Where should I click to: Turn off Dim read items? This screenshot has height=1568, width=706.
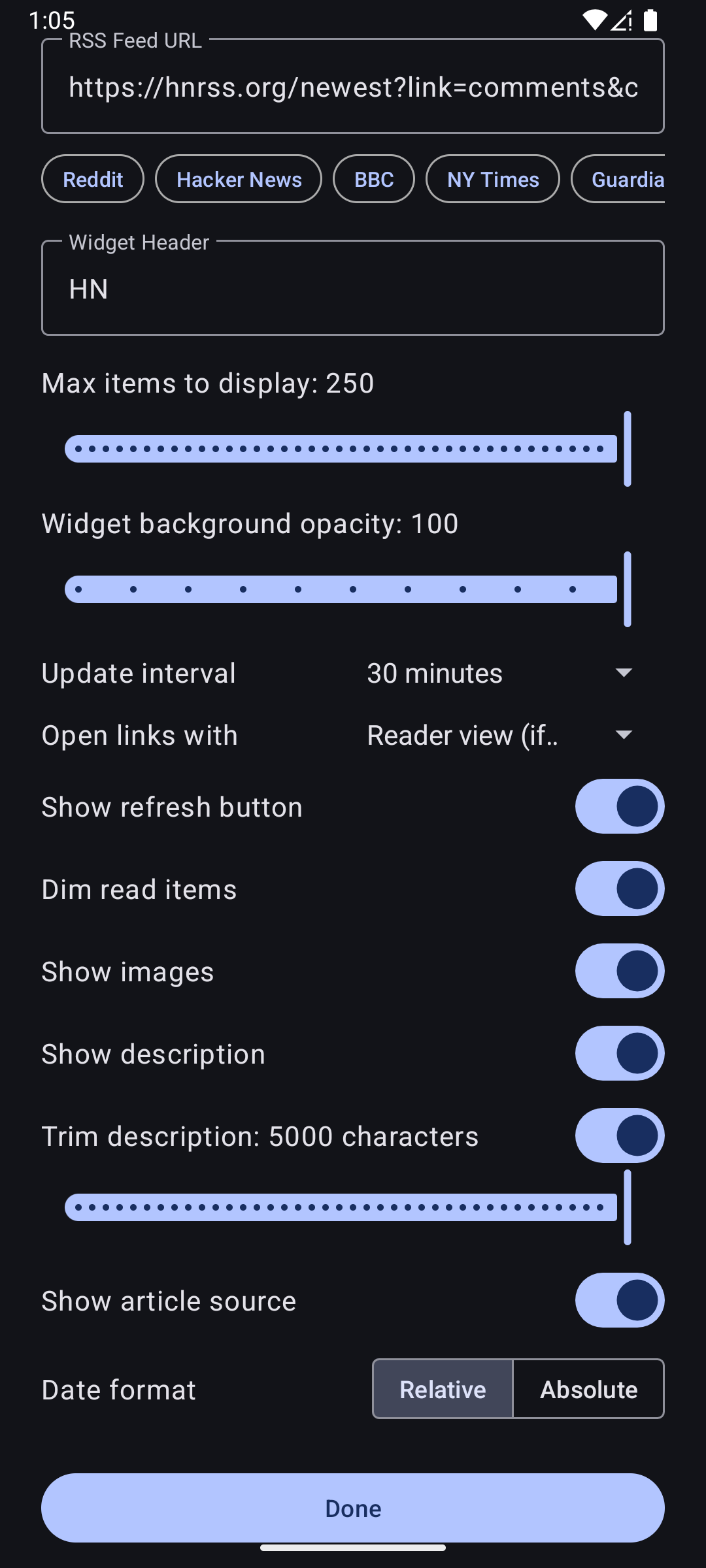(620, 889)
